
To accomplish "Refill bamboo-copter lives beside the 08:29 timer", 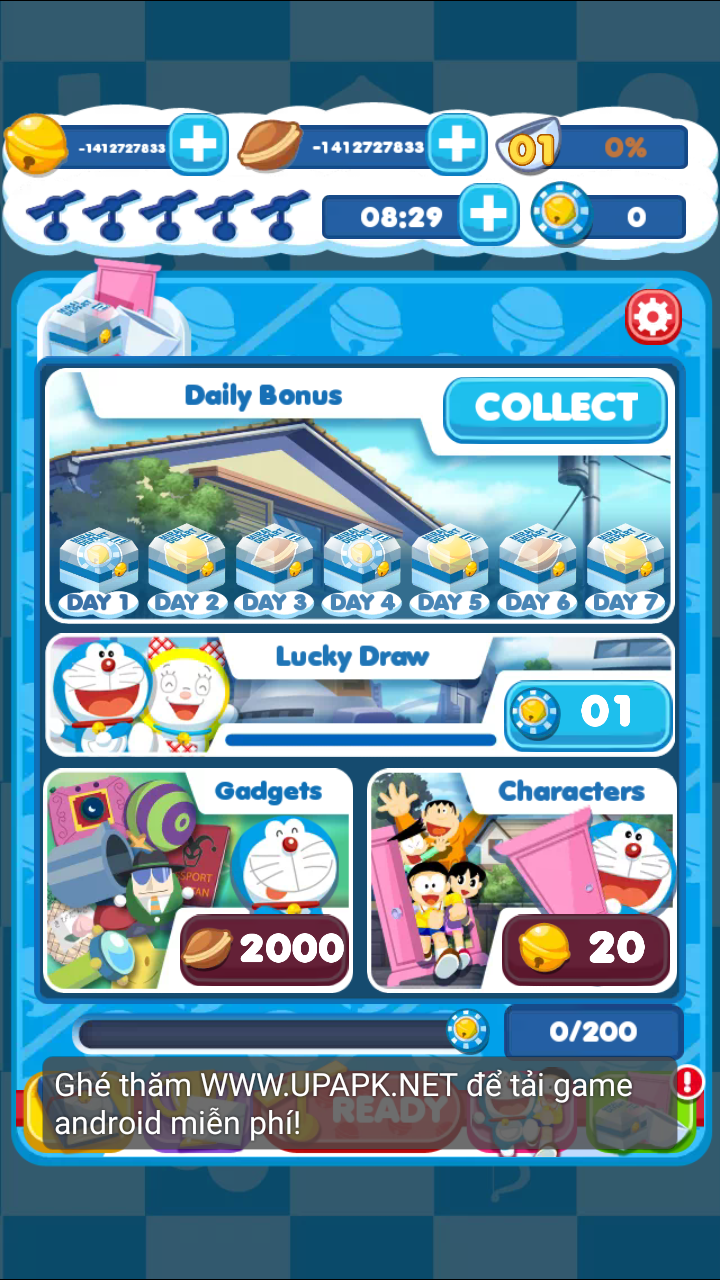I will pyautogui.click(x=488, y=215).
